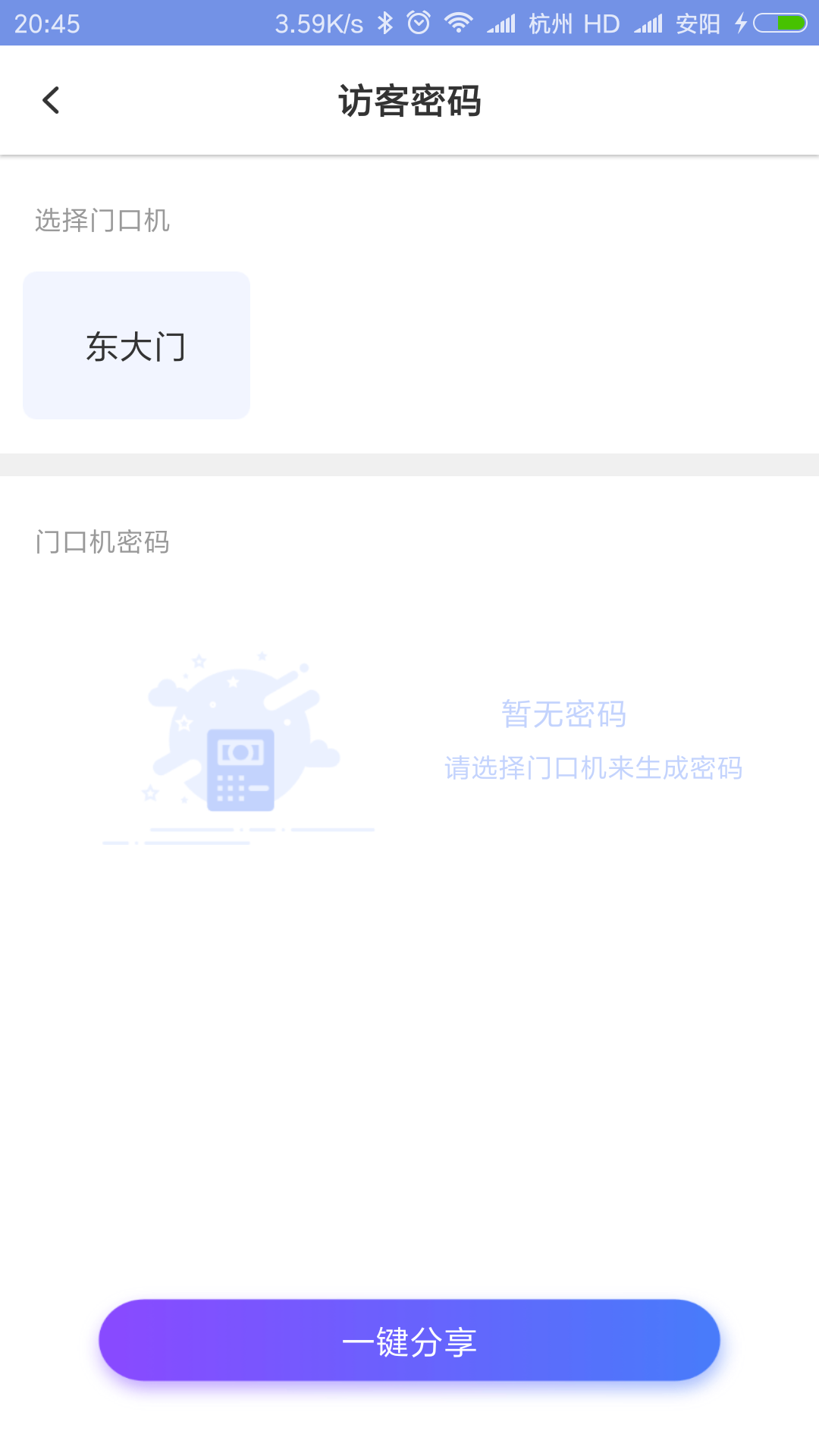Select the 东大门 door station
This screenshot has width=819, height=1456.
click(136, 346)
